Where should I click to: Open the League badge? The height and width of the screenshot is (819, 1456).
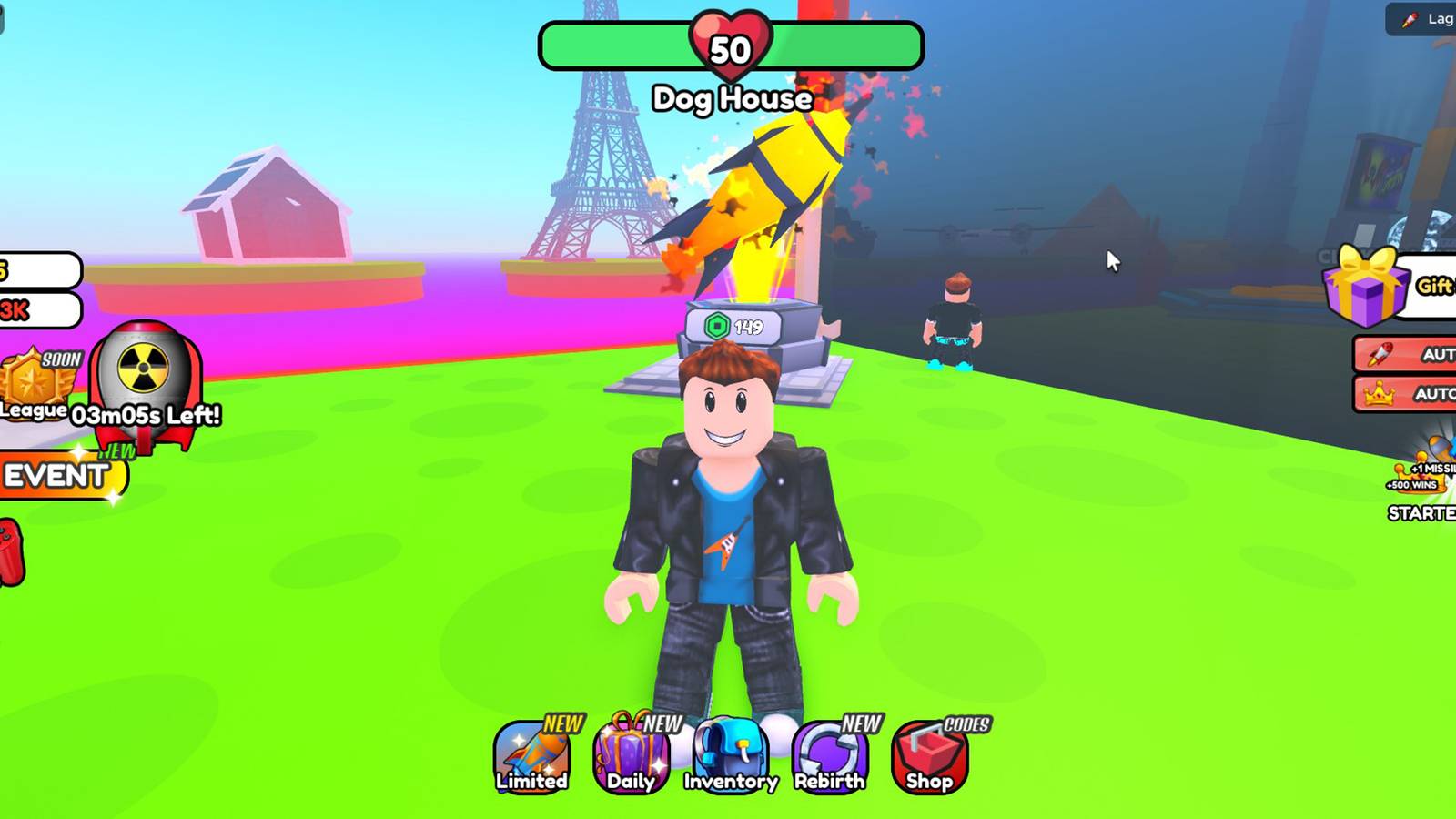coord(35,382)
